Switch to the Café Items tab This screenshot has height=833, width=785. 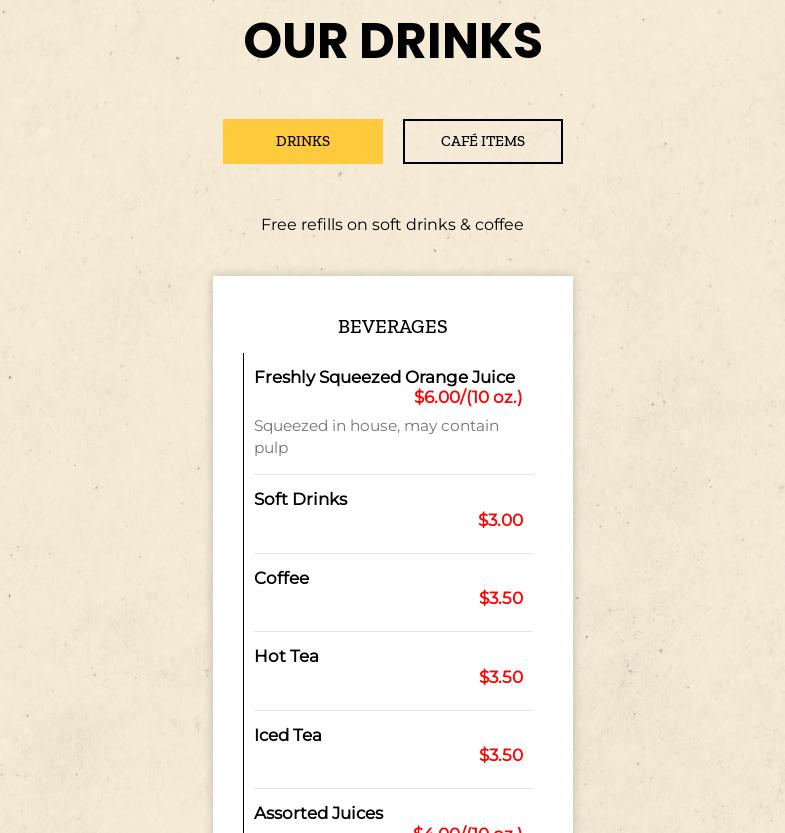pyautogui.click(x=482, y=141)
